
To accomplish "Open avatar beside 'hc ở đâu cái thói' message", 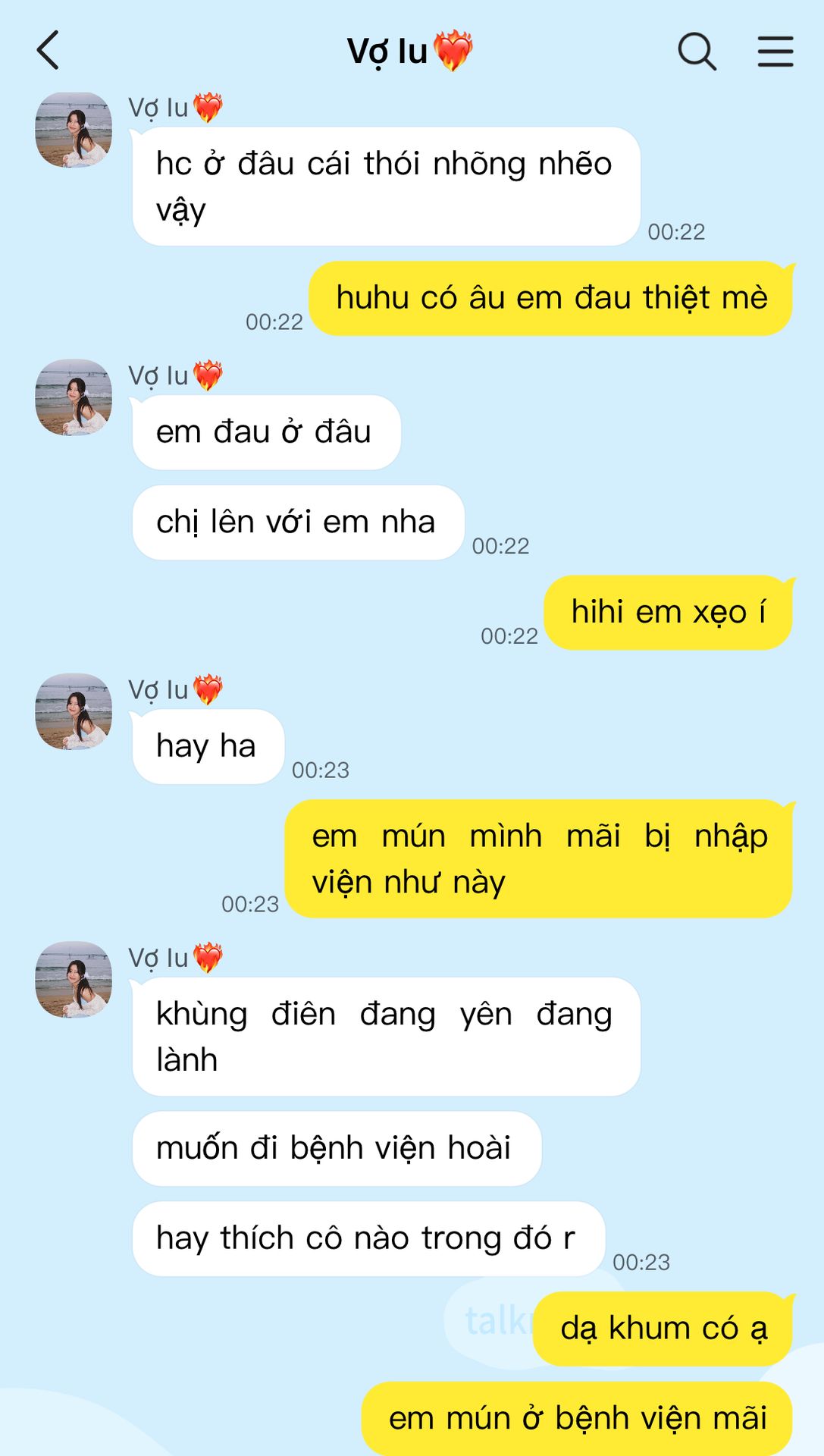I will point(74,130).
